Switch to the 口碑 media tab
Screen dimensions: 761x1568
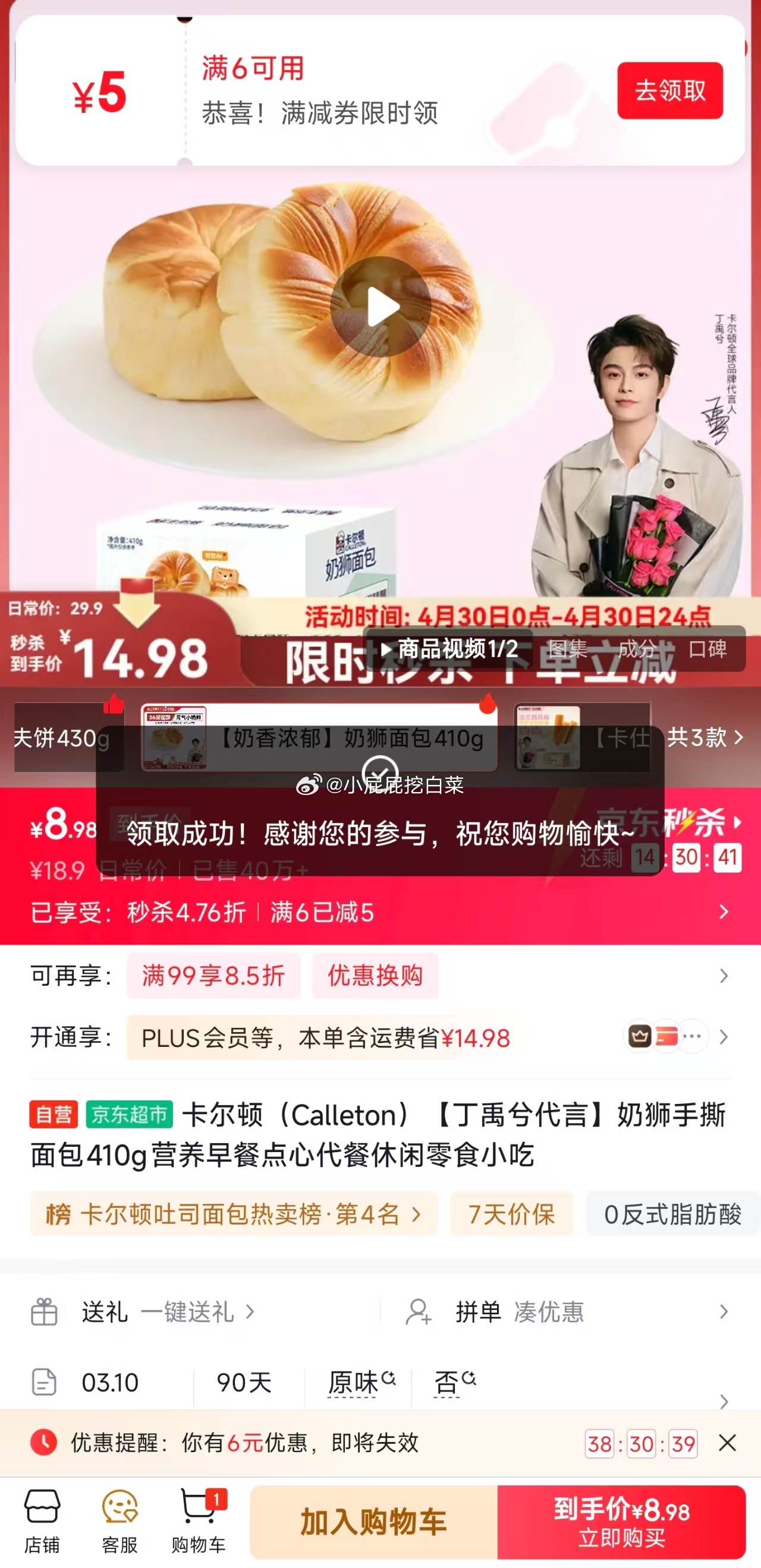coord(707,649)
